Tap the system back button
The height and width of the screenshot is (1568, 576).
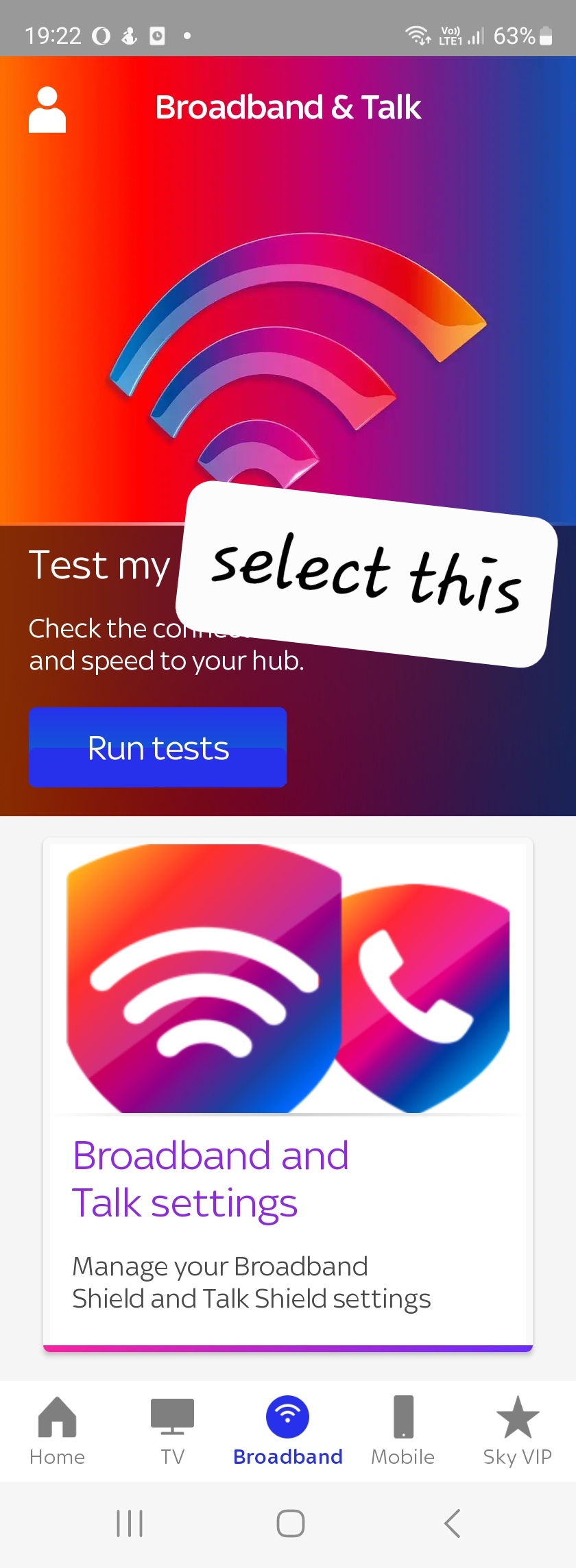(451, 1523)
